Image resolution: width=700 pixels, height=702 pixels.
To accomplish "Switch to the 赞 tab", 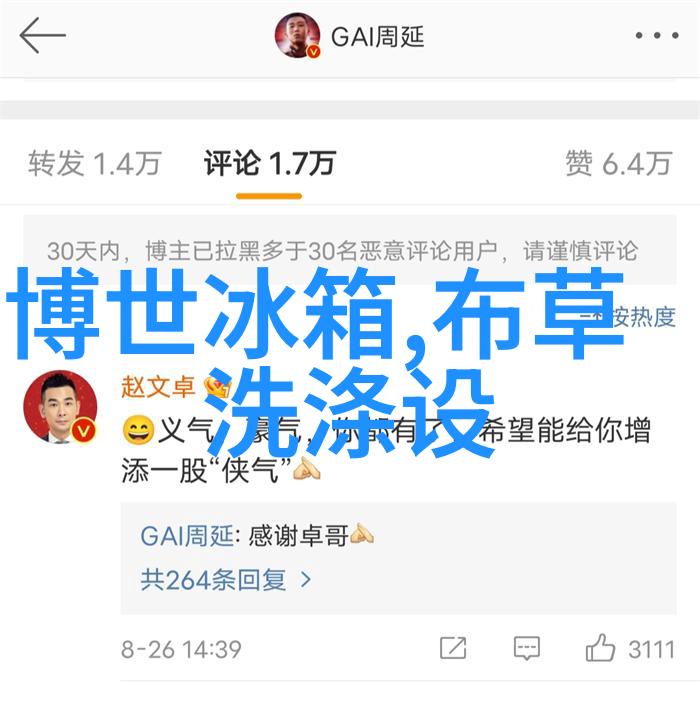I will pos(617,162).
